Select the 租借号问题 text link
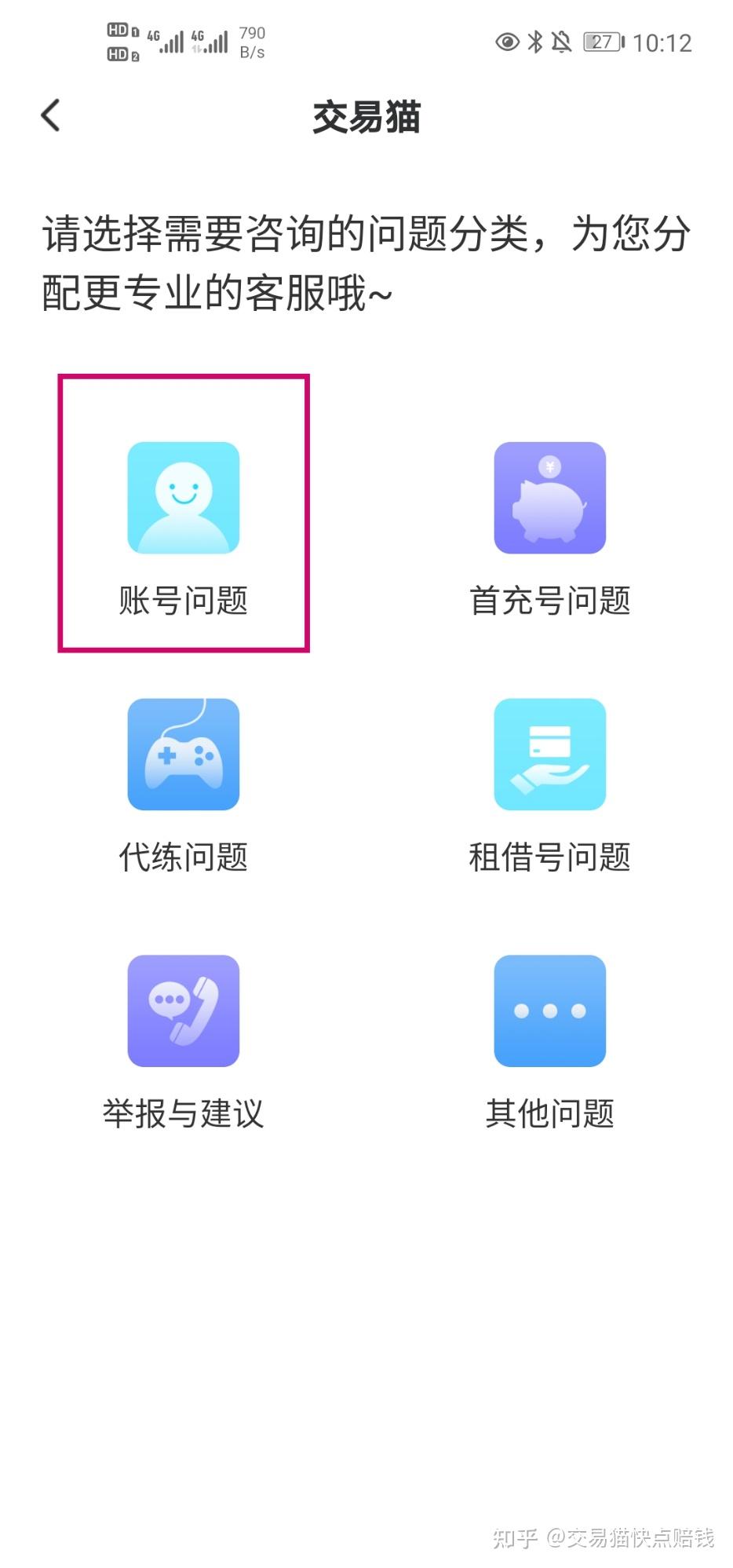 [x=549, y=857]
